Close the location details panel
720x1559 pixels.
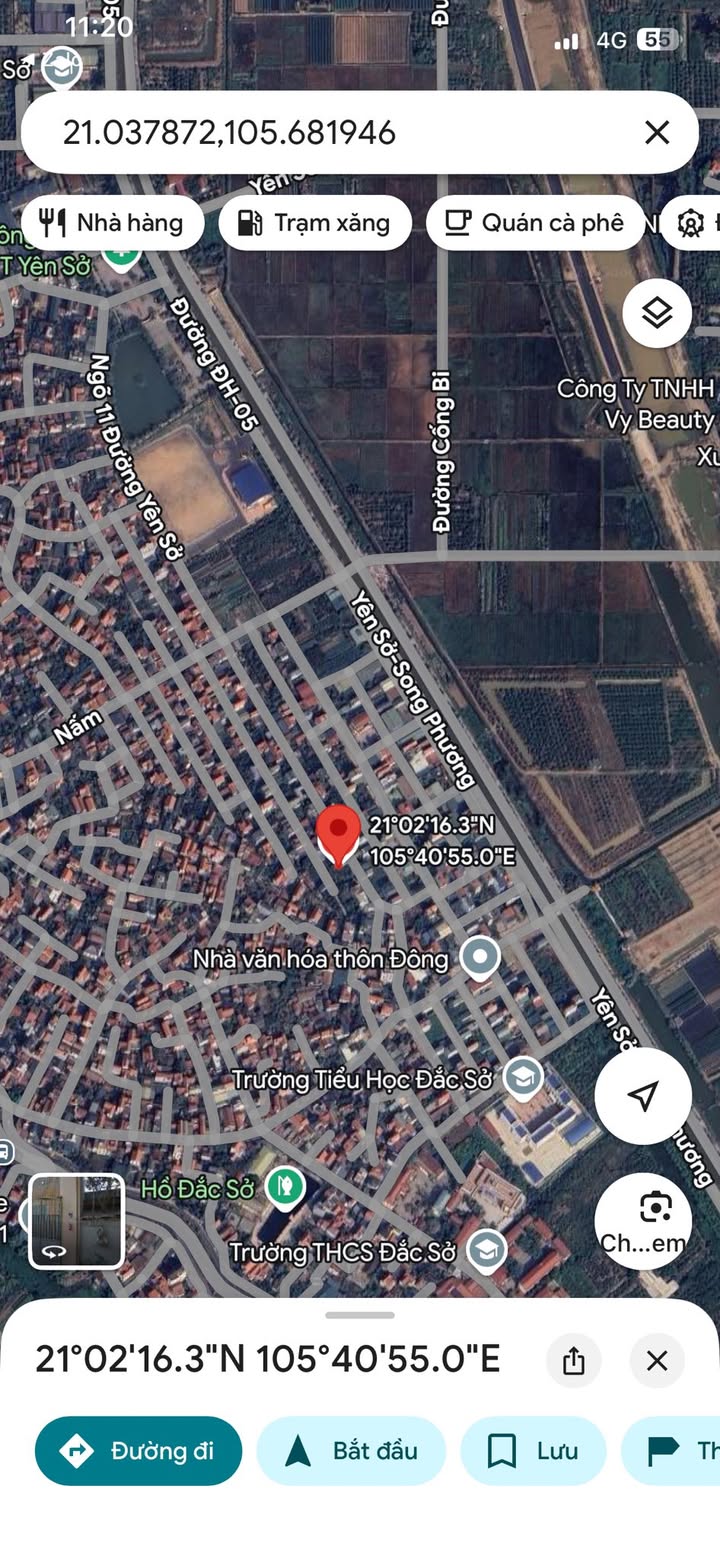pos(657,1360)
